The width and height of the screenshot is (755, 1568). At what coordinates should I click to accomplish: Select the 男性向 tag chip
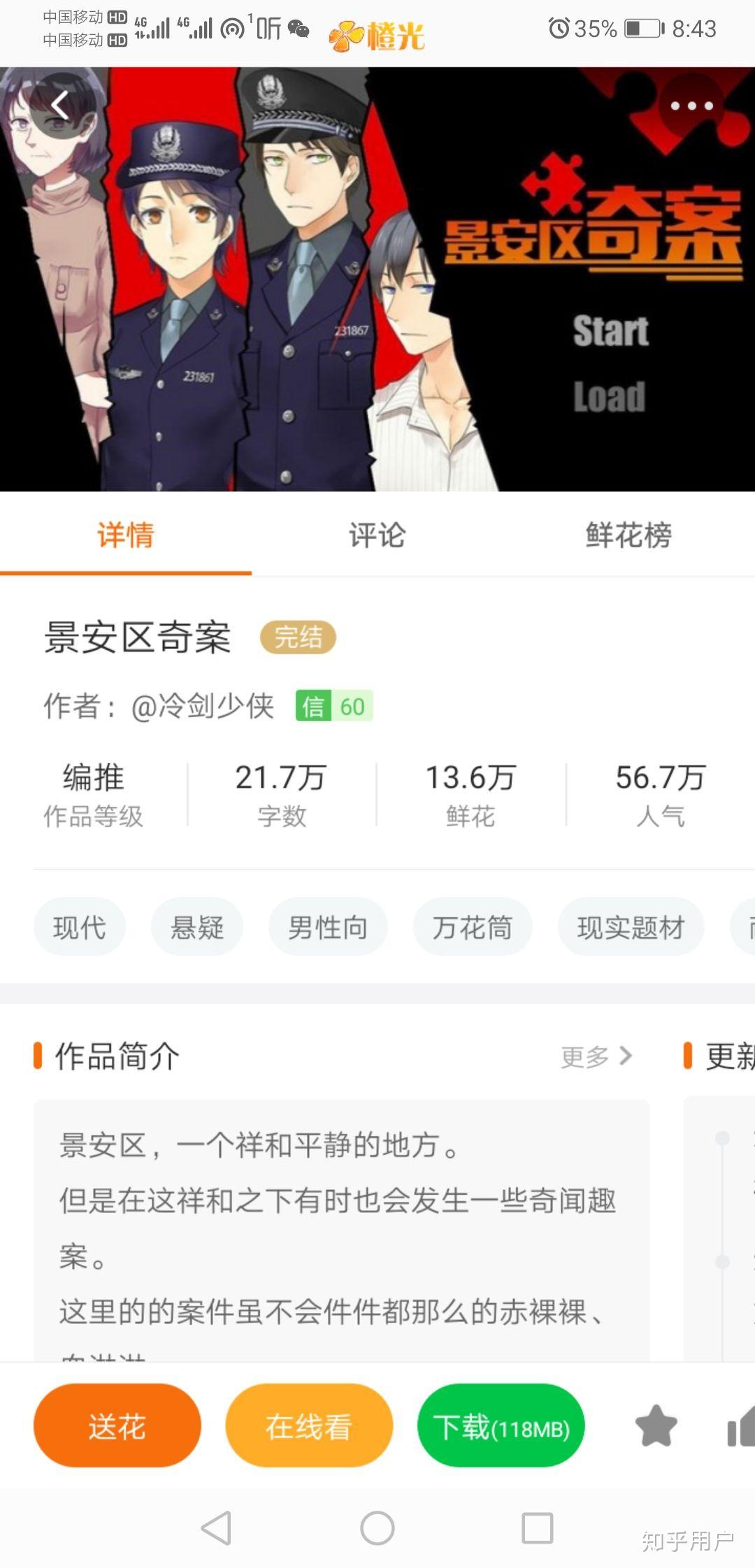pyautogui.click(x=328, y=927)
